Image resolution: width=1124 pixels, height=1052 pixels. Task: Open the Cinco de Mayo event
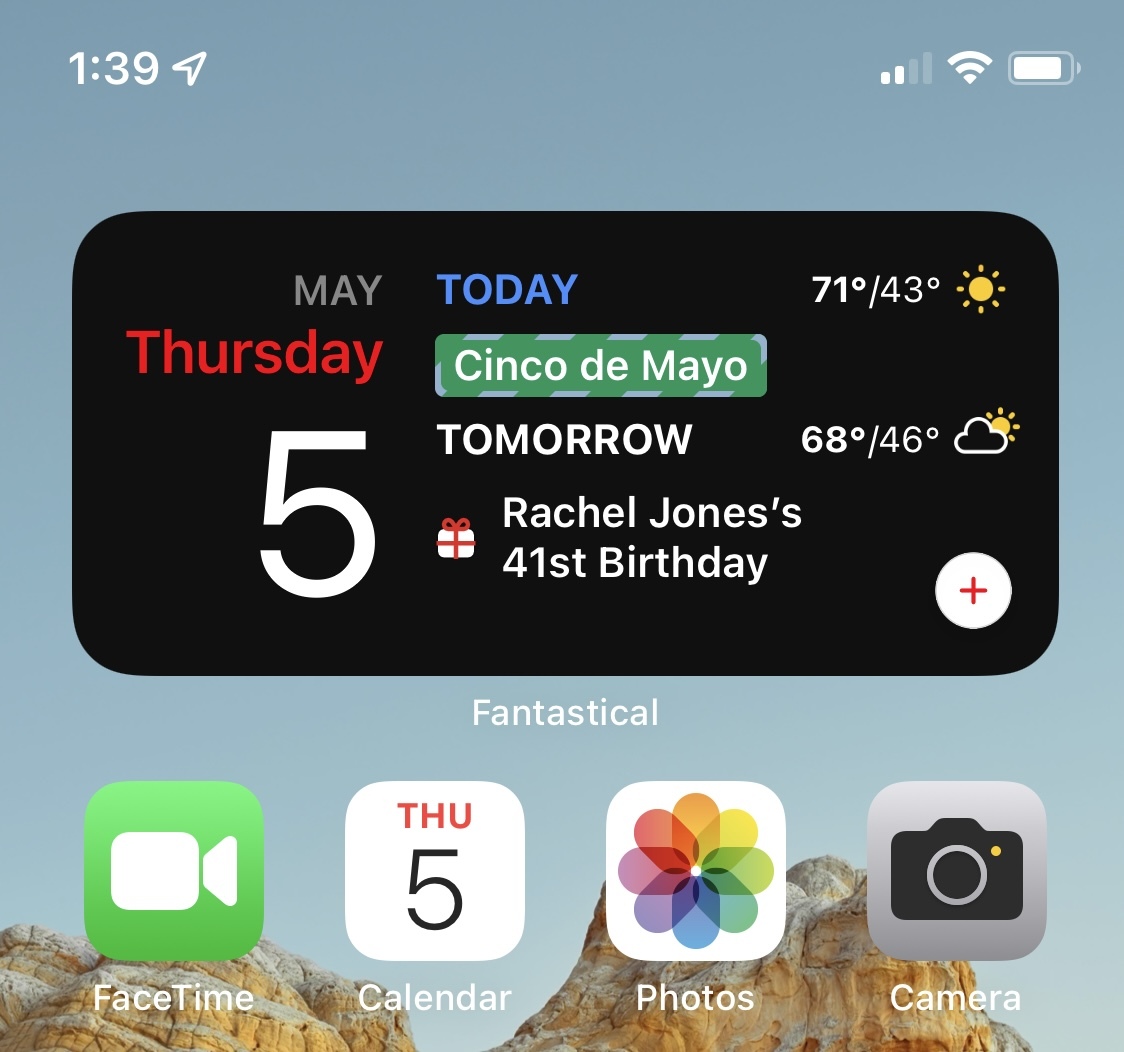point(601,366)
